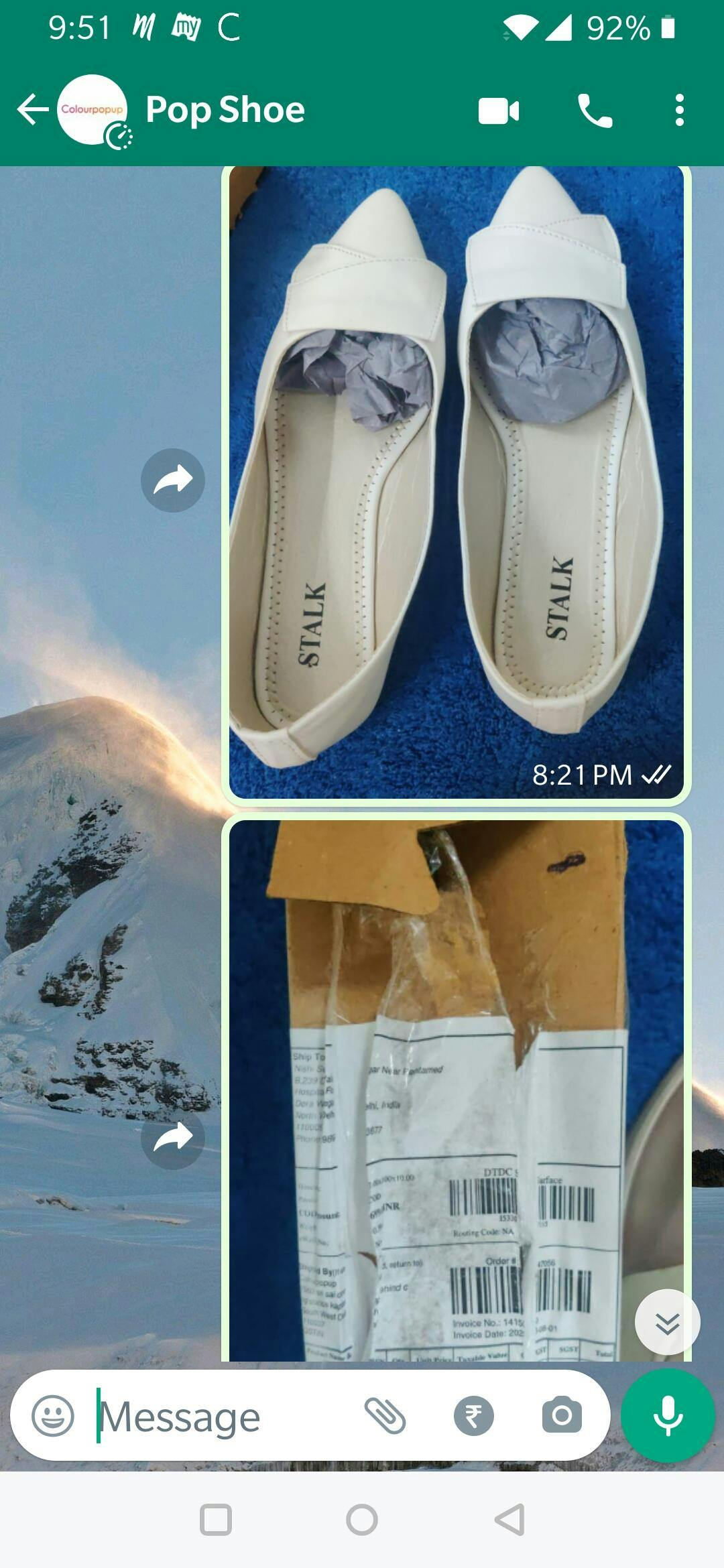This screenshot has width=724, height=1568.
Task: Forward the white shoes photo
Action: coord(172,480)
